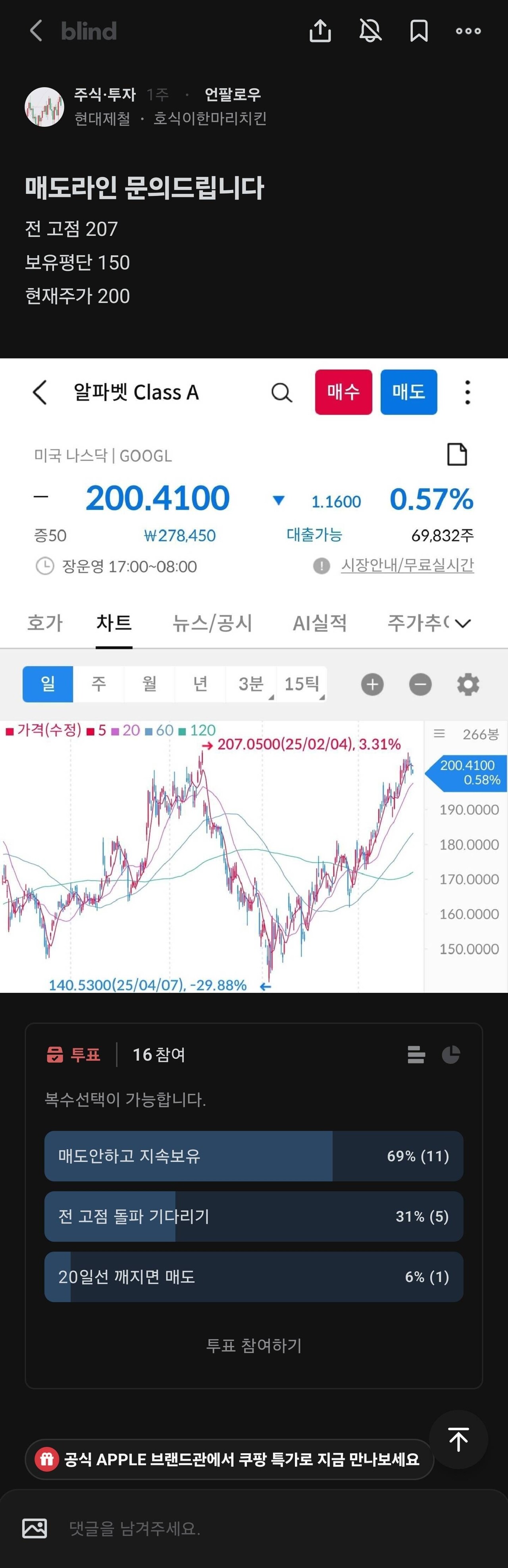
Task: Tap 투표 참여하기 to submit the vote
Action: (x=254, y=1345)
